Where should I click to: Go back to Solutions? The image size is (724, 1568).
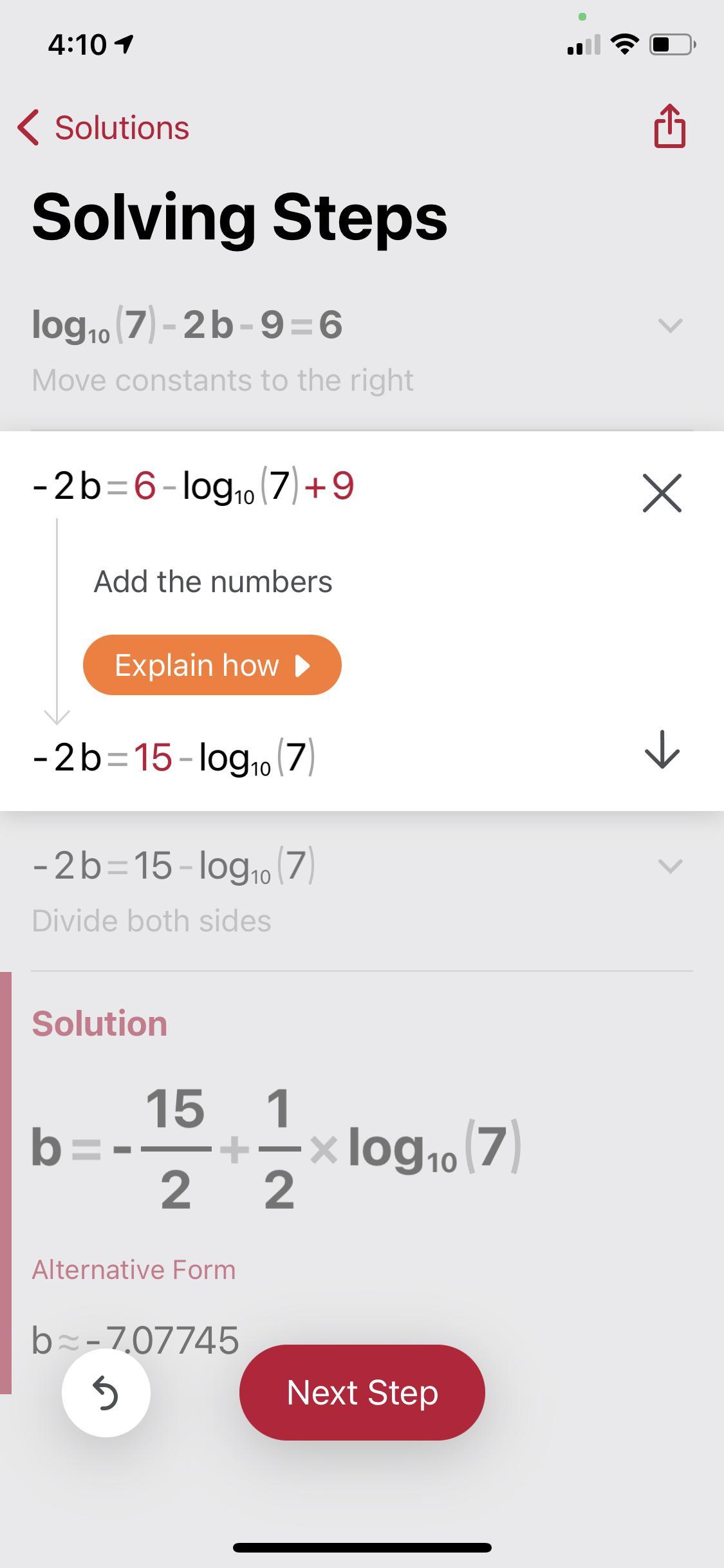tap(104, 127)
